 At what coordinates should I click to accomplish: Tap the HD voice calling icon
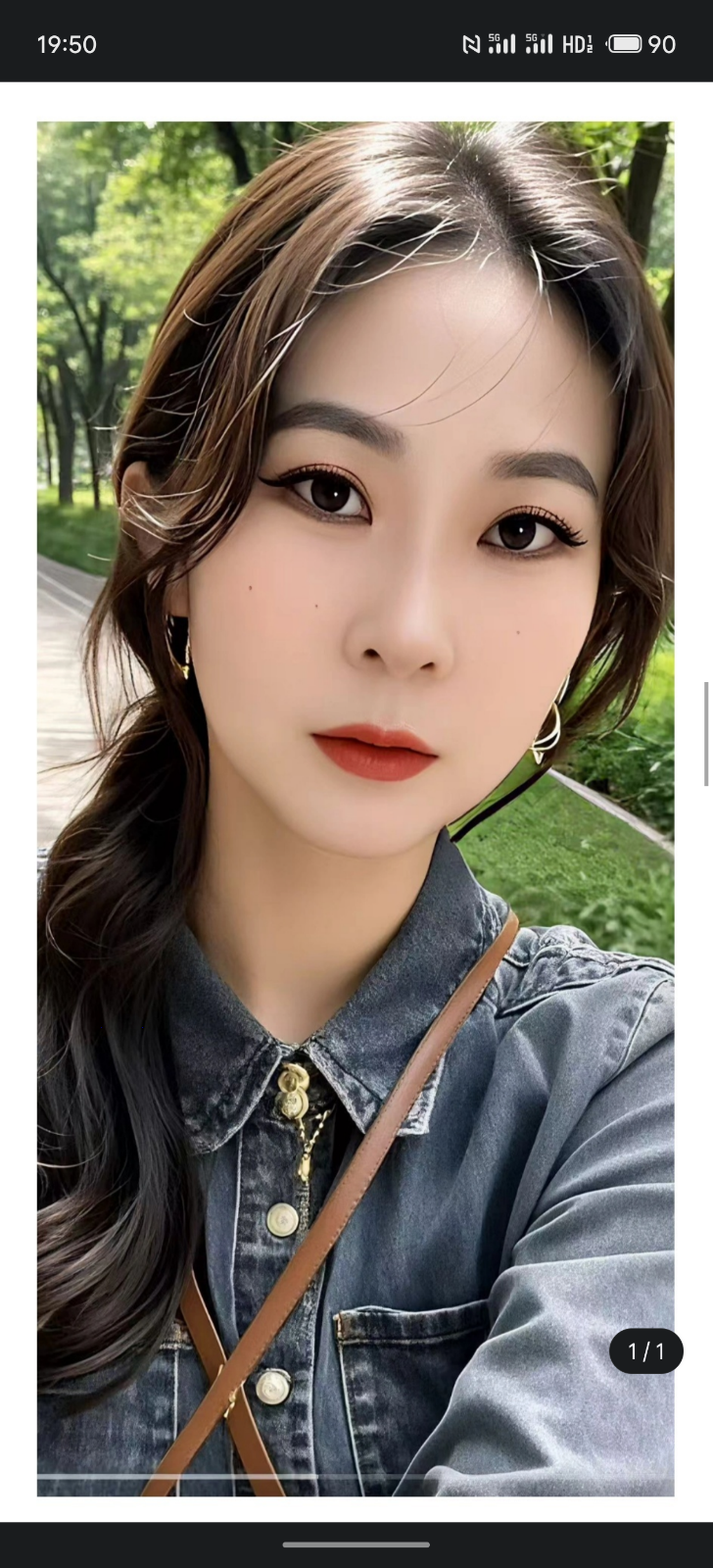(578, 44)
